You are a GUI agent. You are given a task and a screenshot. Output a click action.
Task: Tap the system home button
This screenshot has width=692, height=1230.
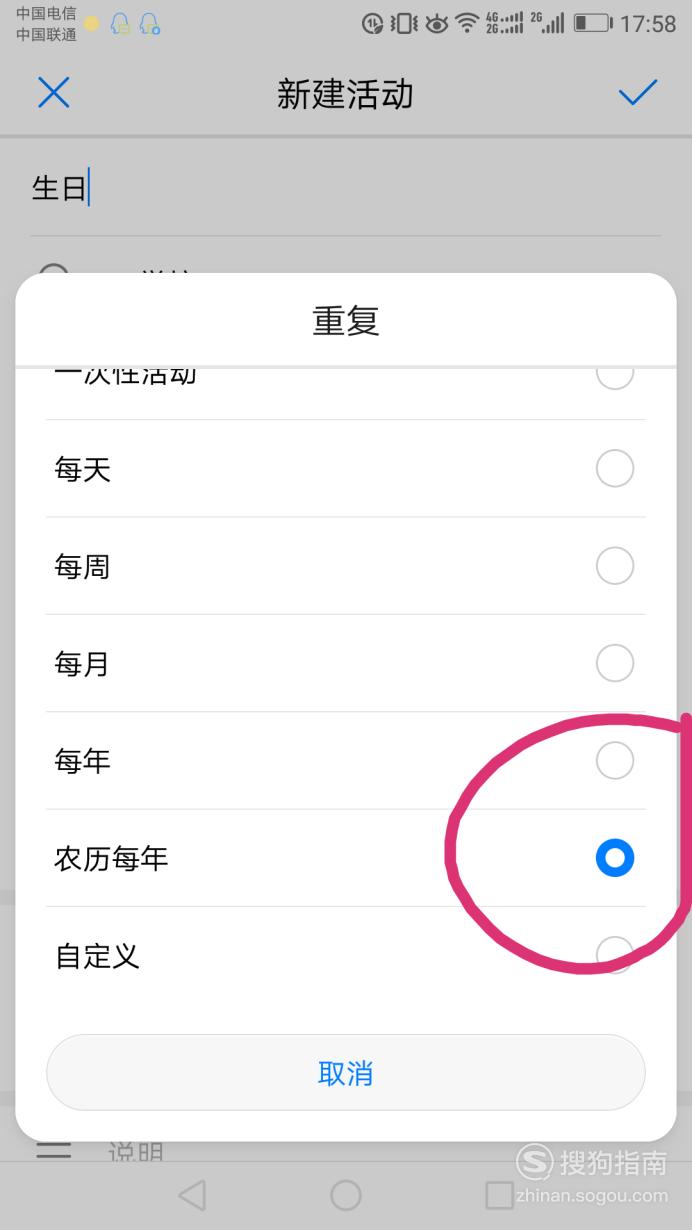point(346,1195)
